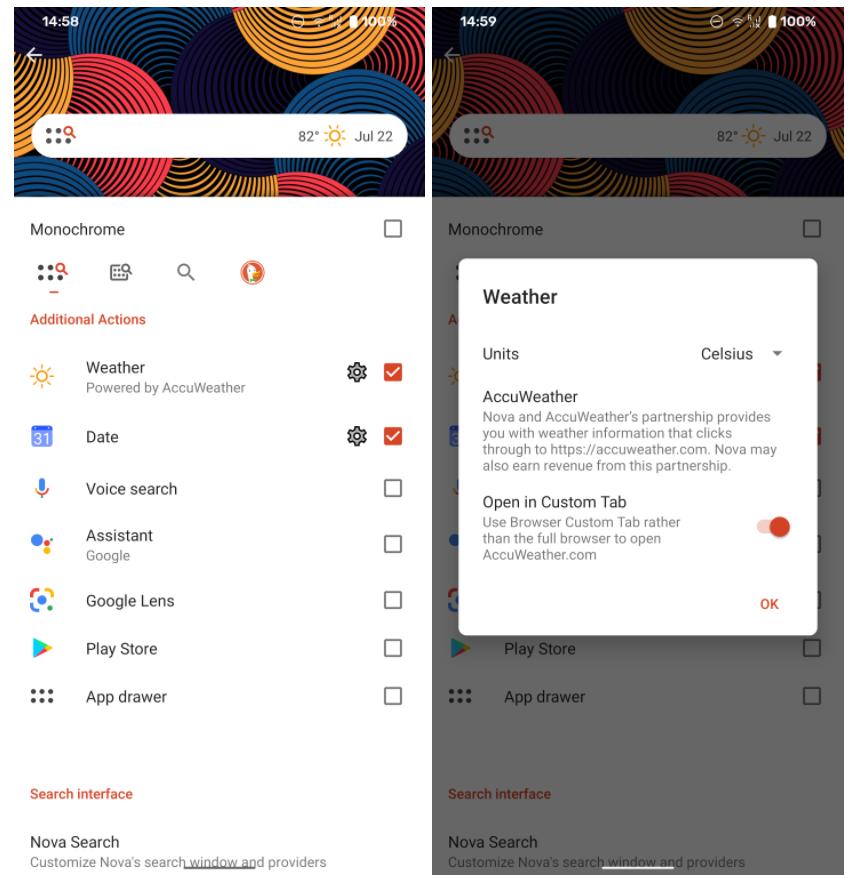Open Date settings gear icon
Screen dimensions: 855x882
point(355,436)
